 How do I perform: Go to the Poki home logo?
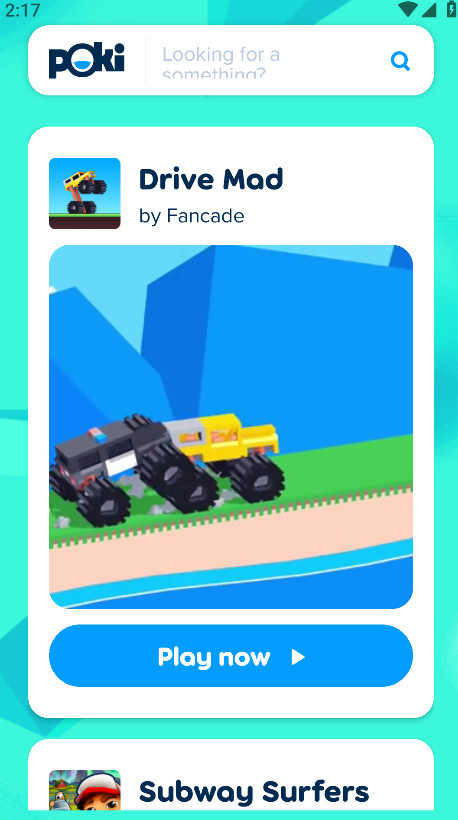click(x=86, y=61)
